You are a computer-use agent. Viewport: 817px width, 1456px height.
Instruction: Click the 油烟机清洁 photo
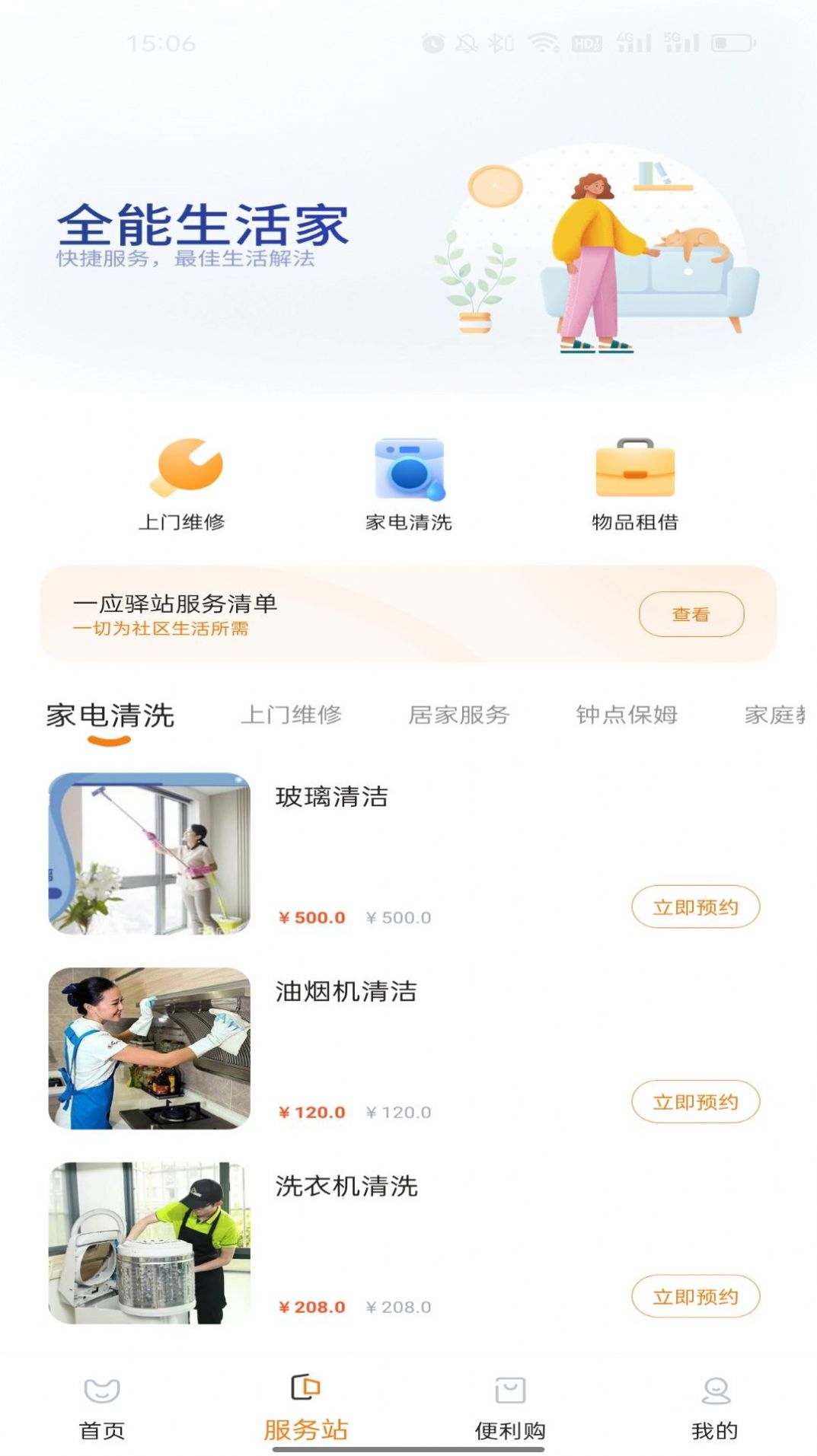click(148, 1049)
